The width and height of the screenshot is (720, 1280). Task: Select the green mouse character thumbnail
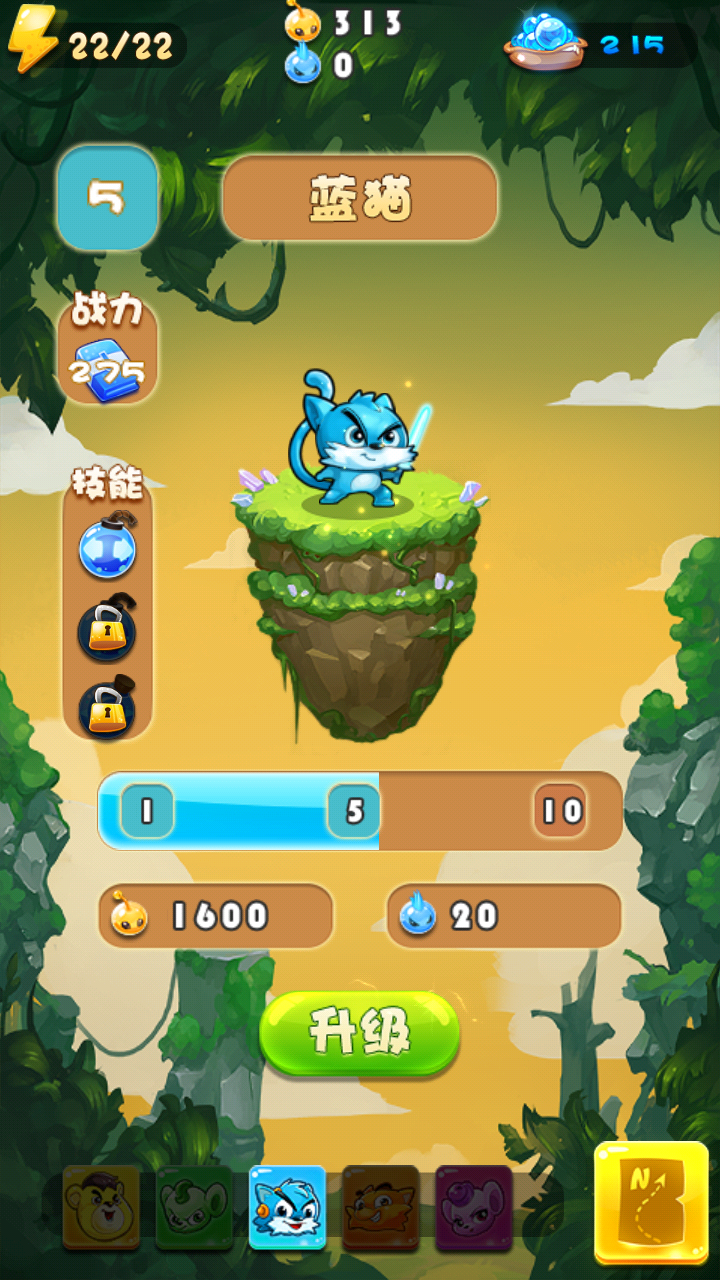click(194, 1207)
